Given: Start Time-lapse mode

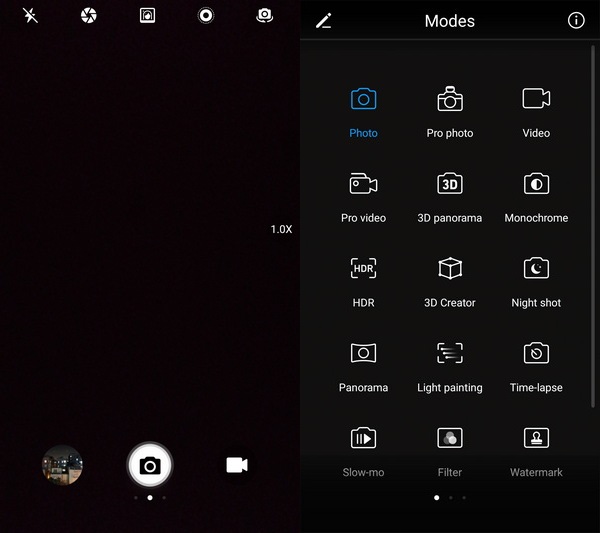Looking at the screenshot, I should 536,365.
